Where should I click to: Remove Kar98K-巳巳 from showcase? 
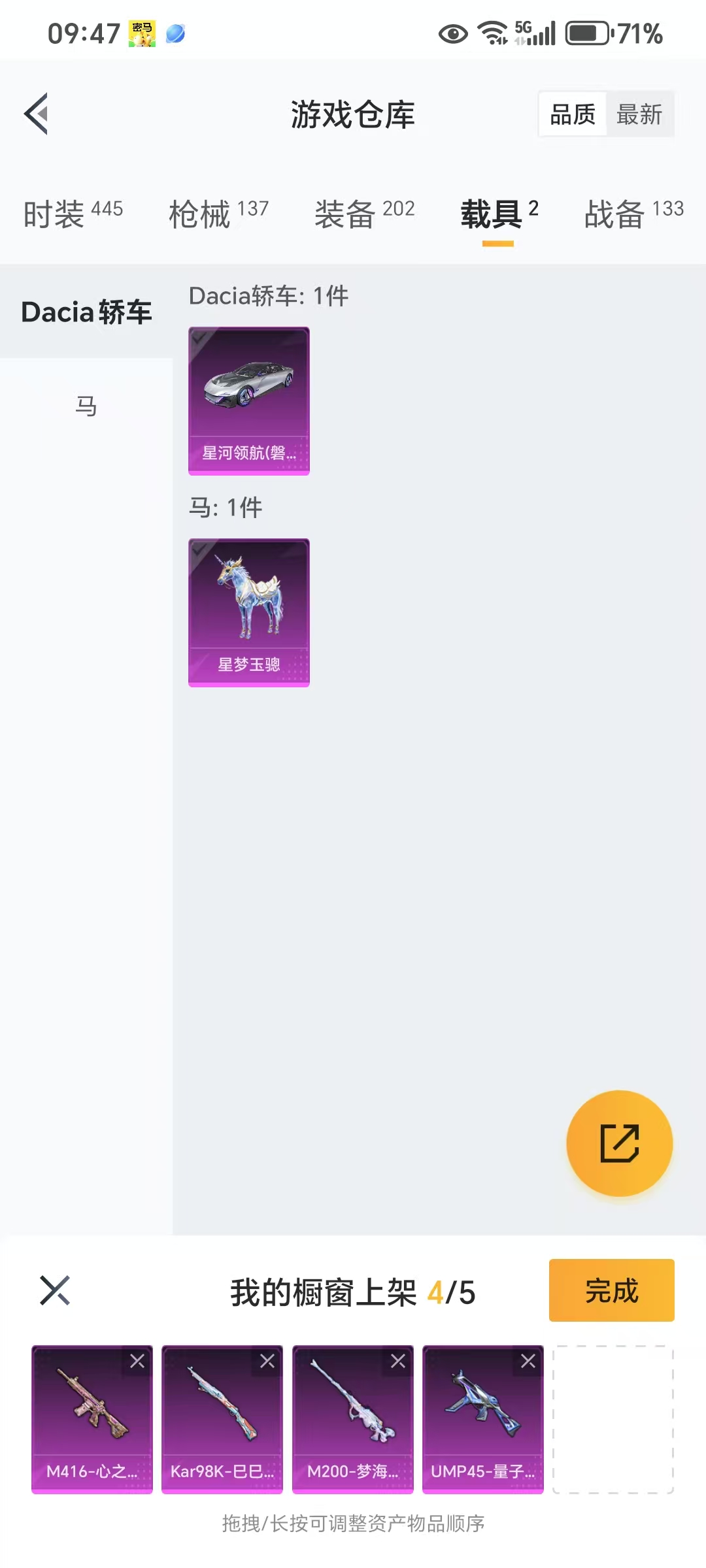point(267,1362)
